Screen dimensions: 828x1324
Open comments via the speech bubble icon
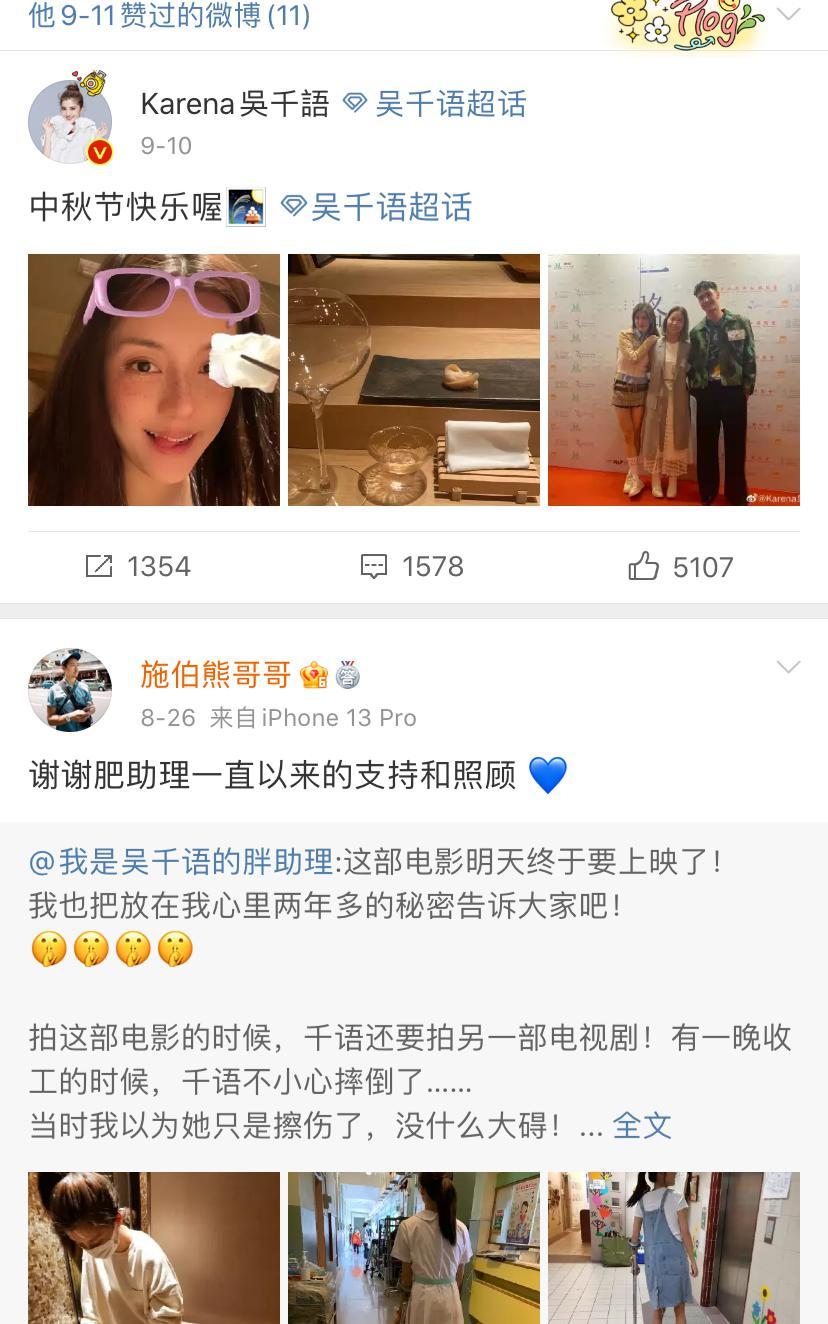[x=374, y=566]
